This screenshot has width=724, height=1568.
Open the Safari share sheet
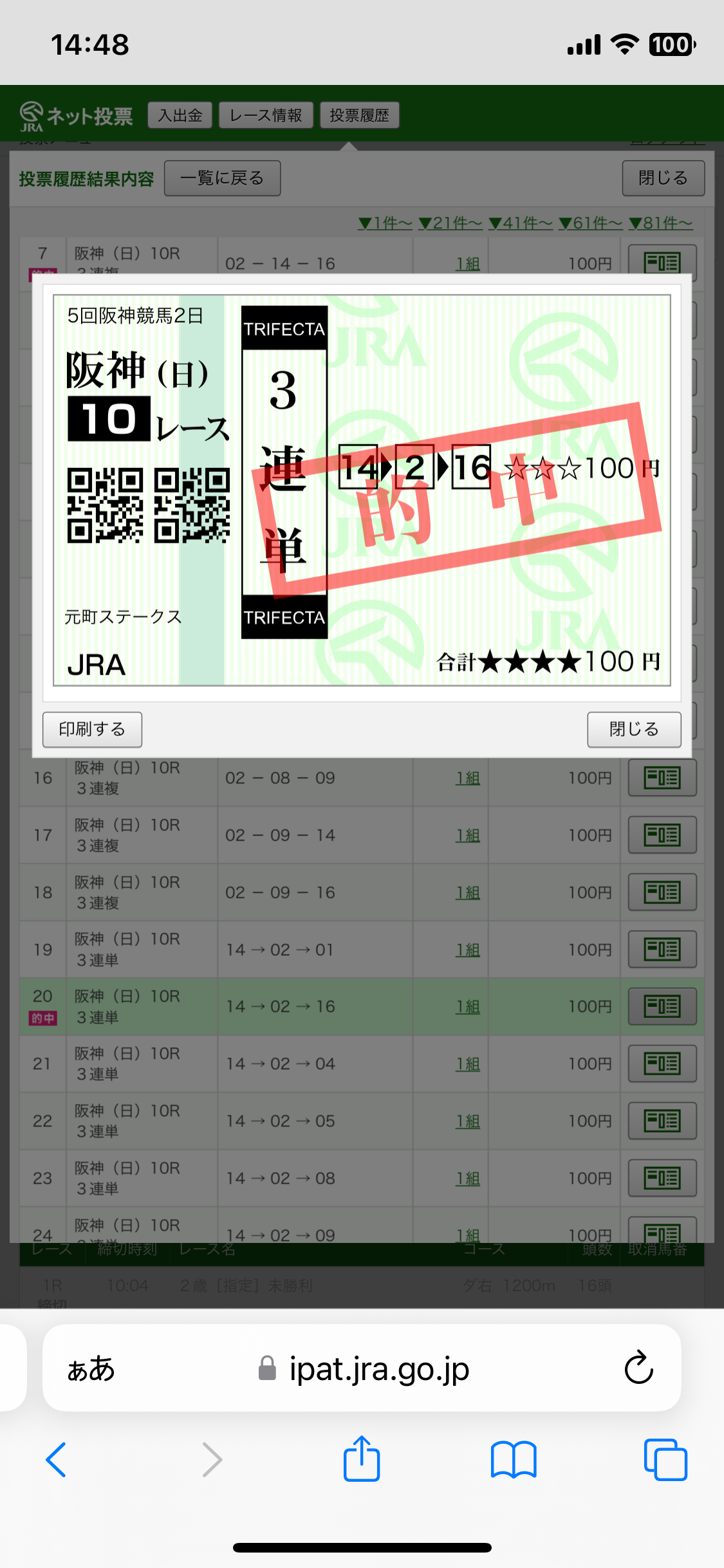(x=362, y=1459)
